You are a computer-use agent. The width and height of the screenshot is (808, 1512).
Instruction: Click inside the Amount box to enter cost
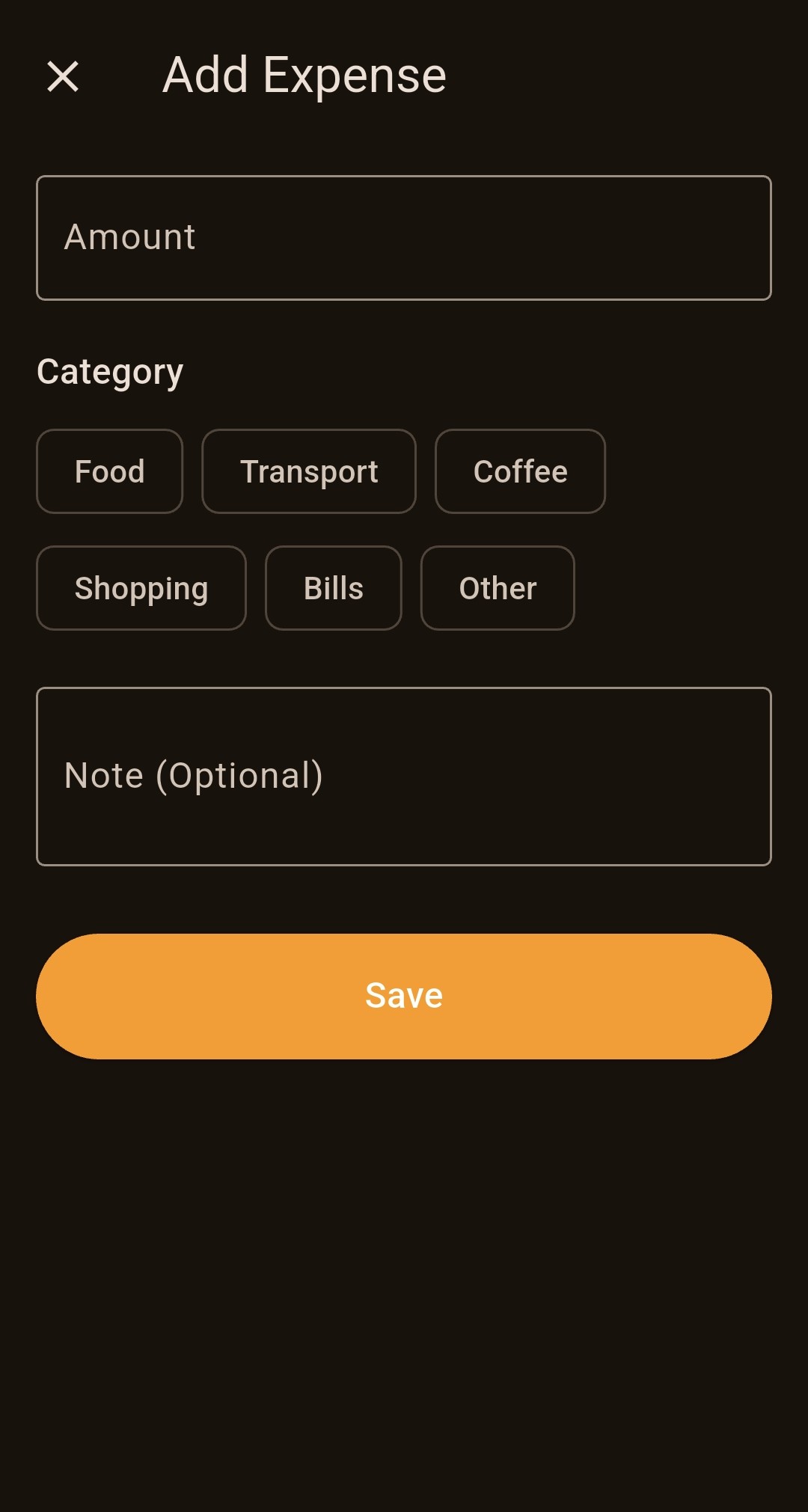point(404,236)
